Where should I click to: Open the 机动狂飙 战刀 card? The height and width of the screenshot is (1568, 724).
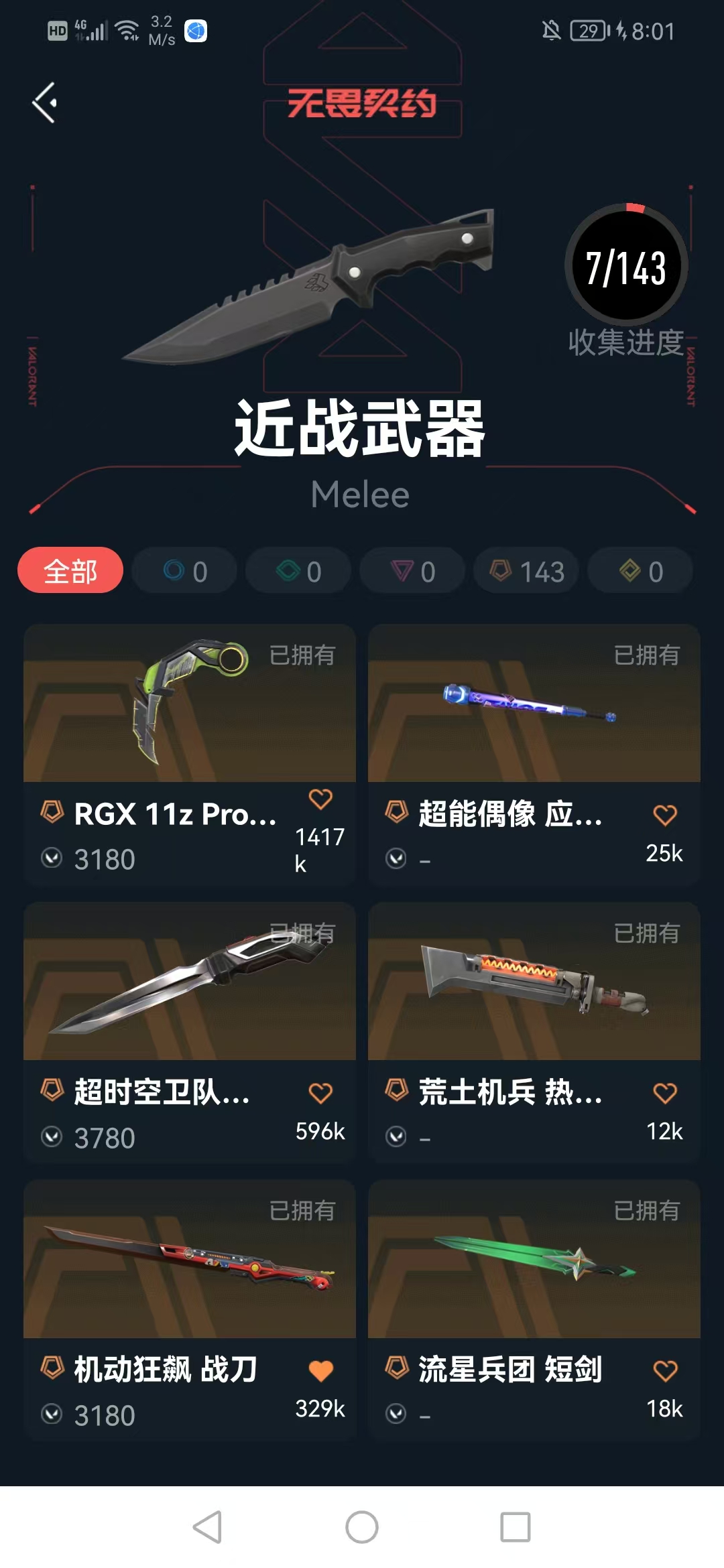[190, 1310]
